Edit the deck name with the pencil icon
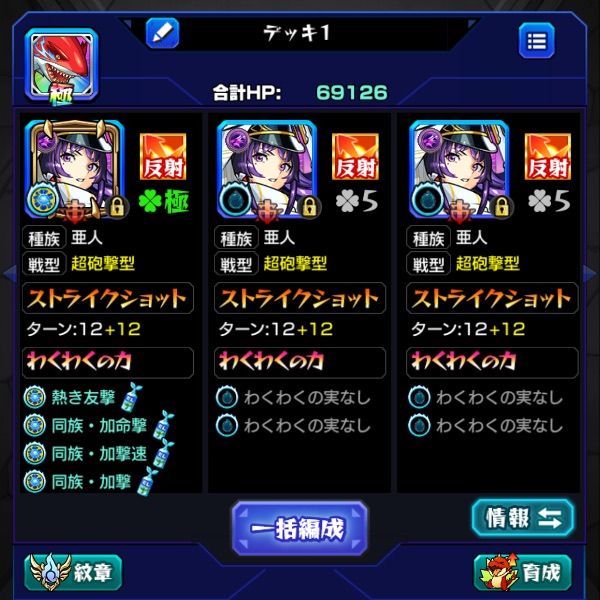 coord(161,33)
